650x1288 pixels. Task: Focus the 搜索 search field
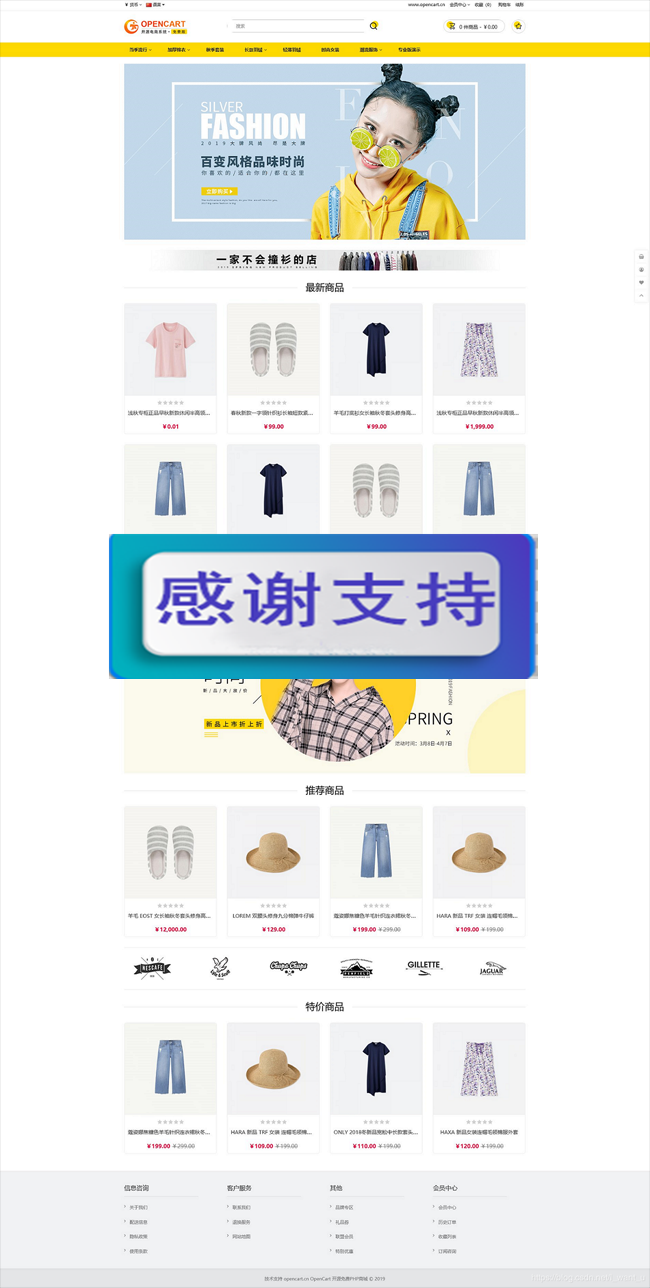297,26
